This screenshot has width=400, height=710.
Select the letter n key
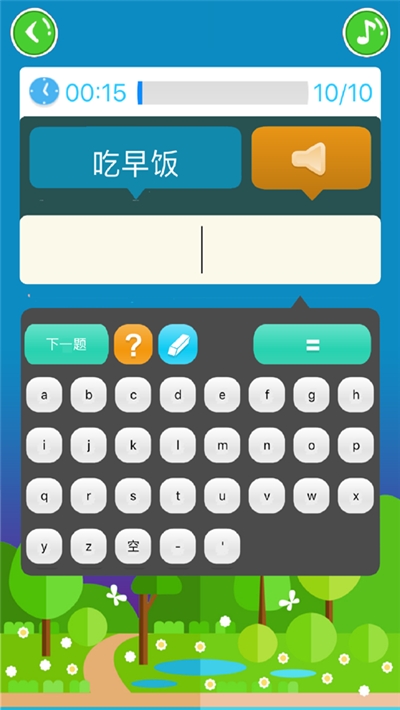click(x=267, y=446)
